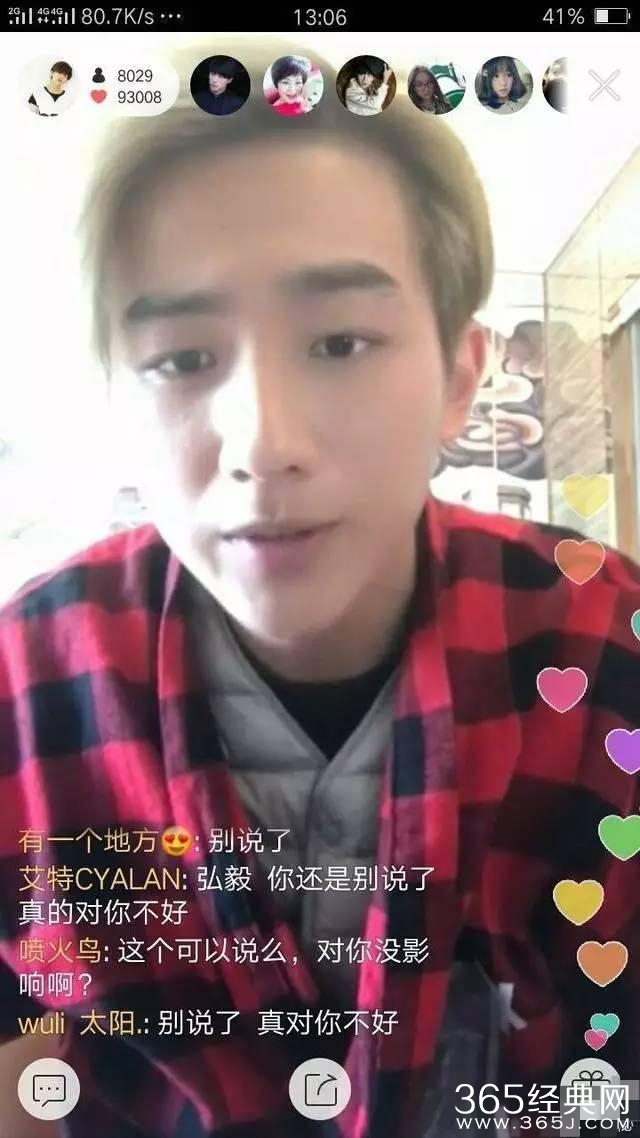640x1138 pixels.
Task: Open the streamer's avatar profile
Action: 49,85
